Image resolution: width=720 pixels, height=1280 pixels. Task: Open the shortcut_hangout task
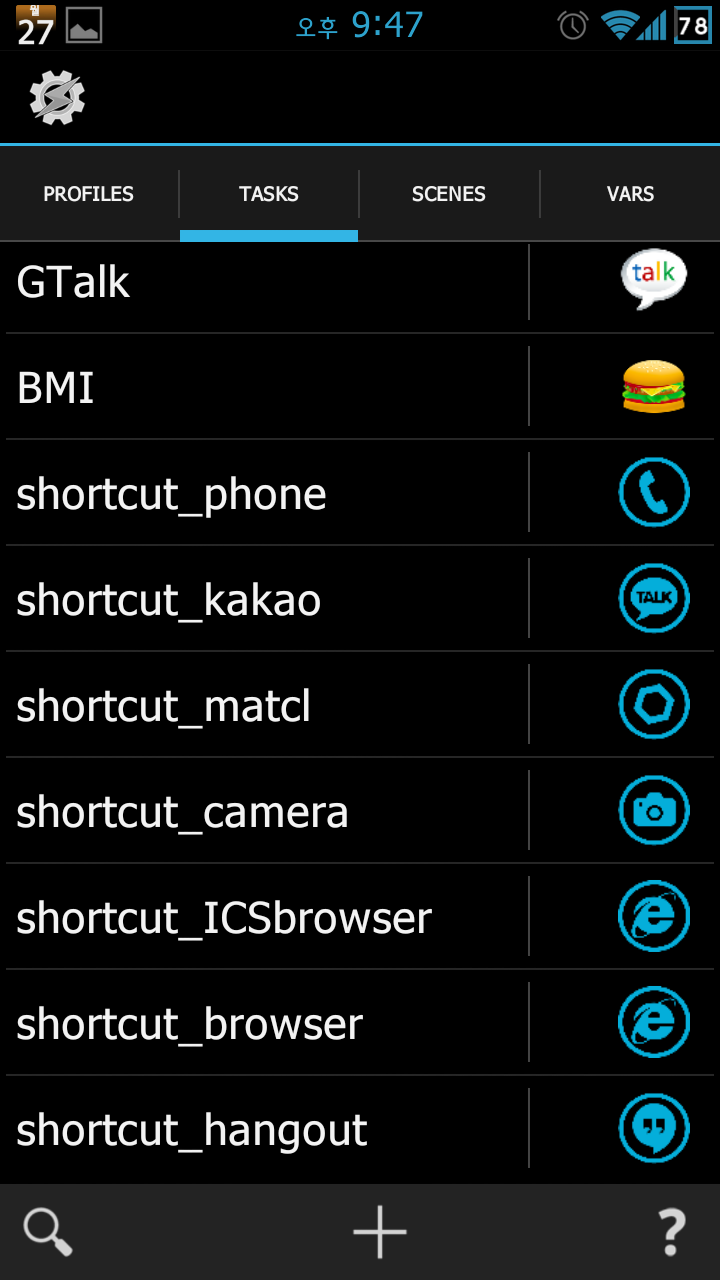265,1130
